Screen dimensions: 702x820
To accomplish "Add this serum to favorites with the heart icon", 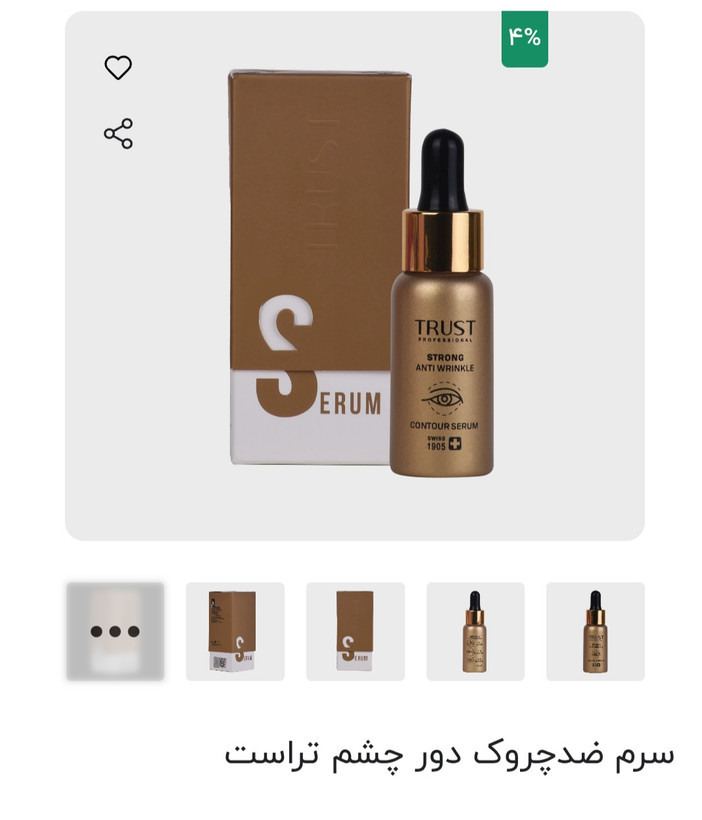I will pos(118,68).
